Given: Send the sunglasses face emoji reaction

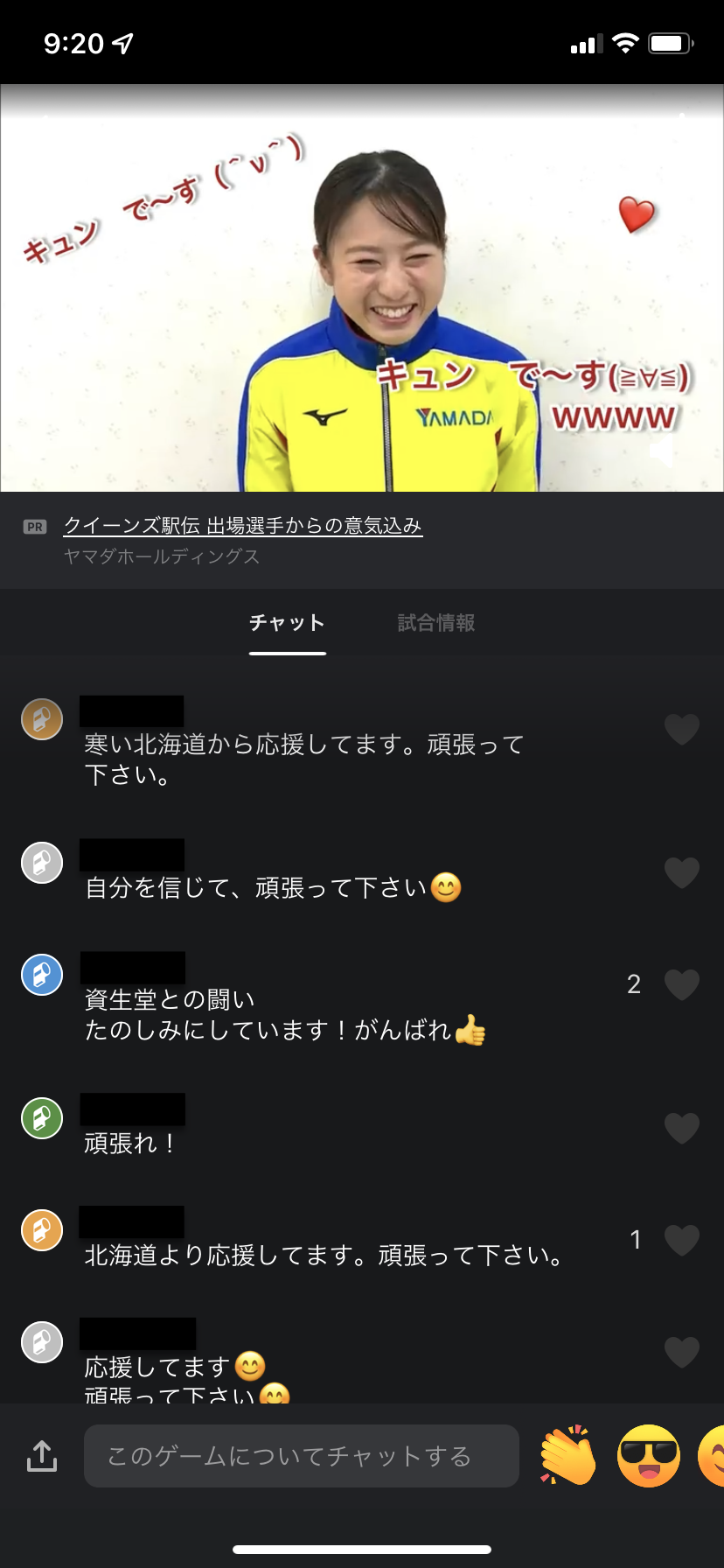Looking at the screenshot, I should pos(648,1456).
